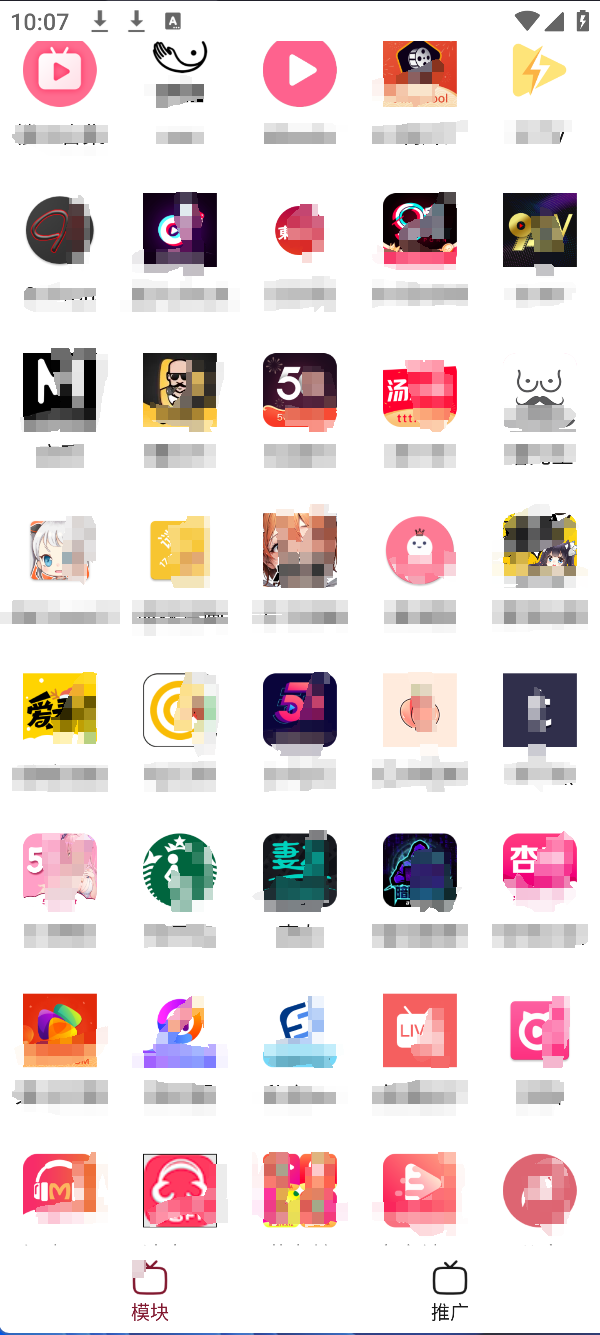Open the red 汤 app tile
600x1335 pixels.
click(x=420, y=392)
